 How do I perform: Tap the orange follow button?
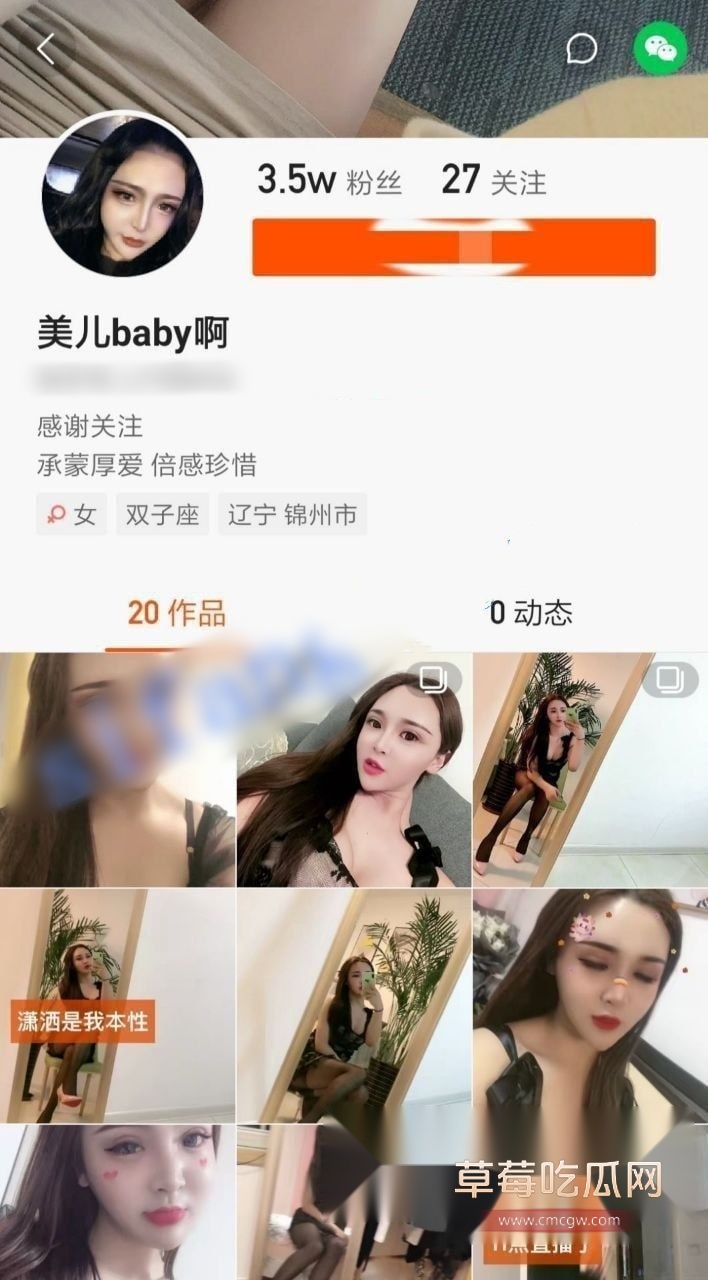tap(453, 247)
